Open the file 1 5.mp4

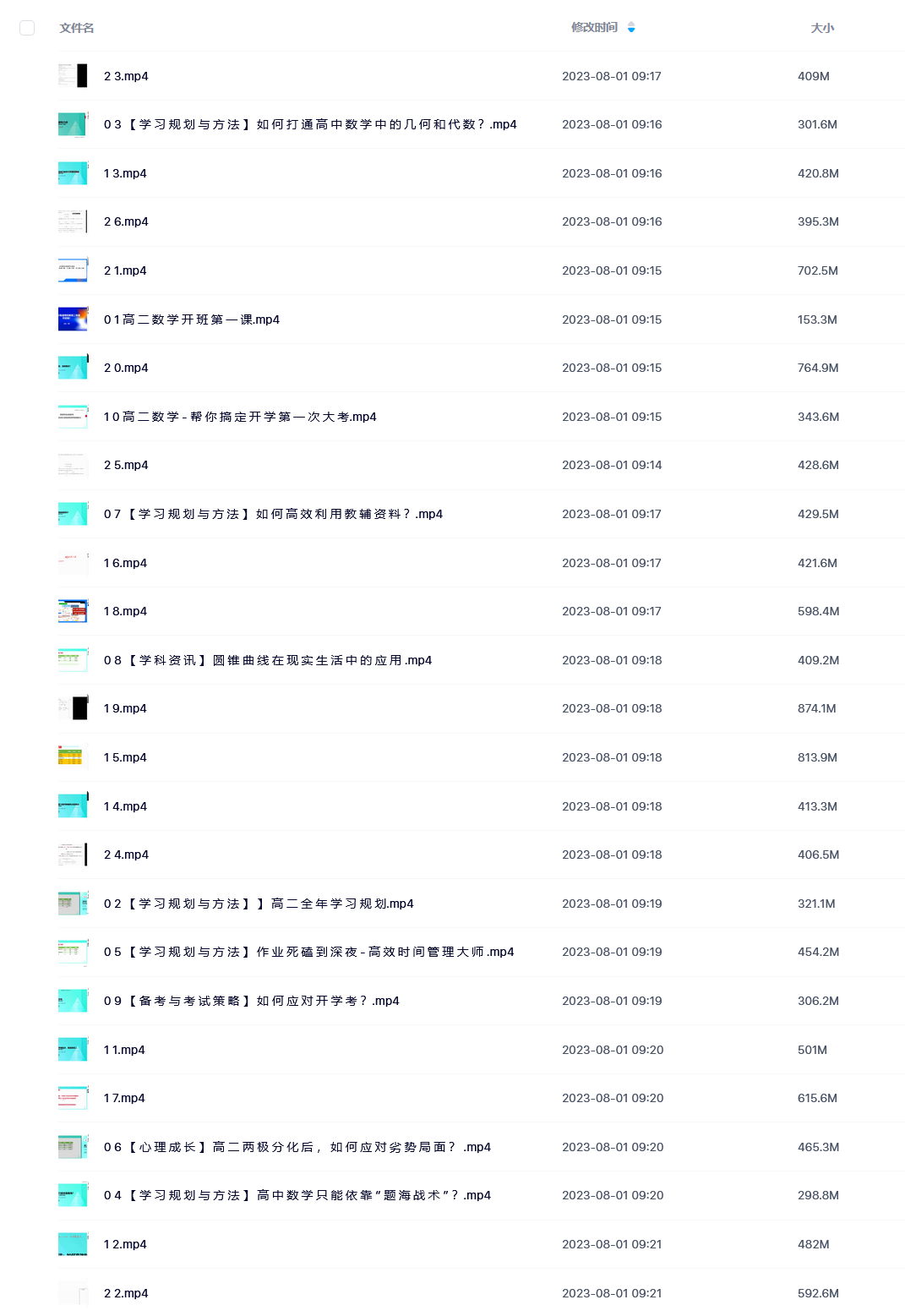(x=125, y=757)
